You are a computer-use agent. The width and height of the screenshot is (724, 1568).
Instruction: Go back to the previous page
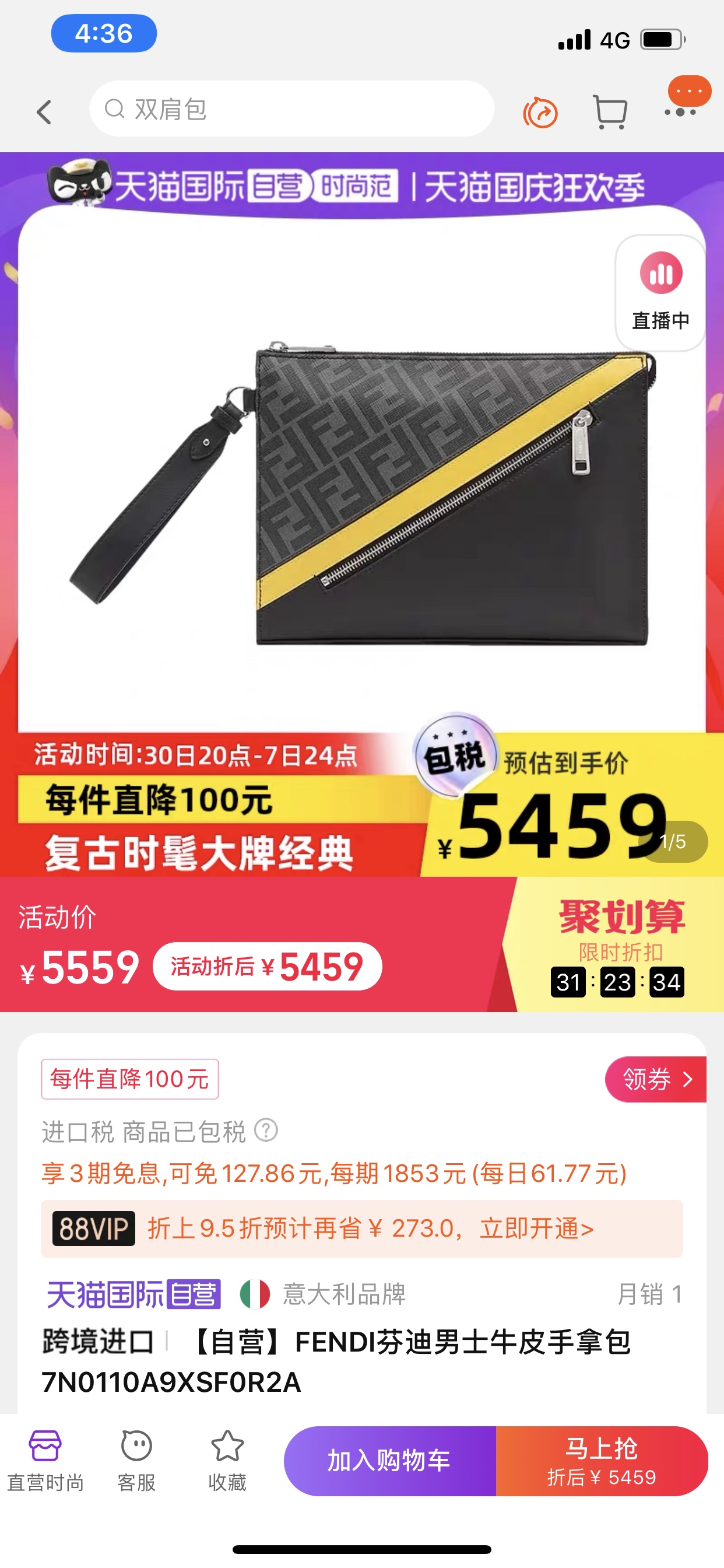click(x=44, y=113)
